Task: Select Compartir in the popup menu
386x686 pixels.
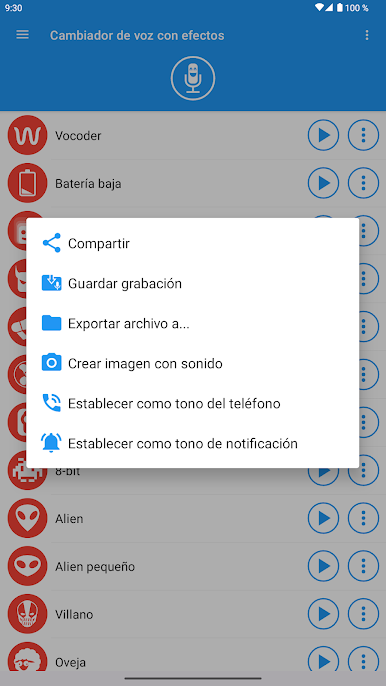Action: click(193, 243)
